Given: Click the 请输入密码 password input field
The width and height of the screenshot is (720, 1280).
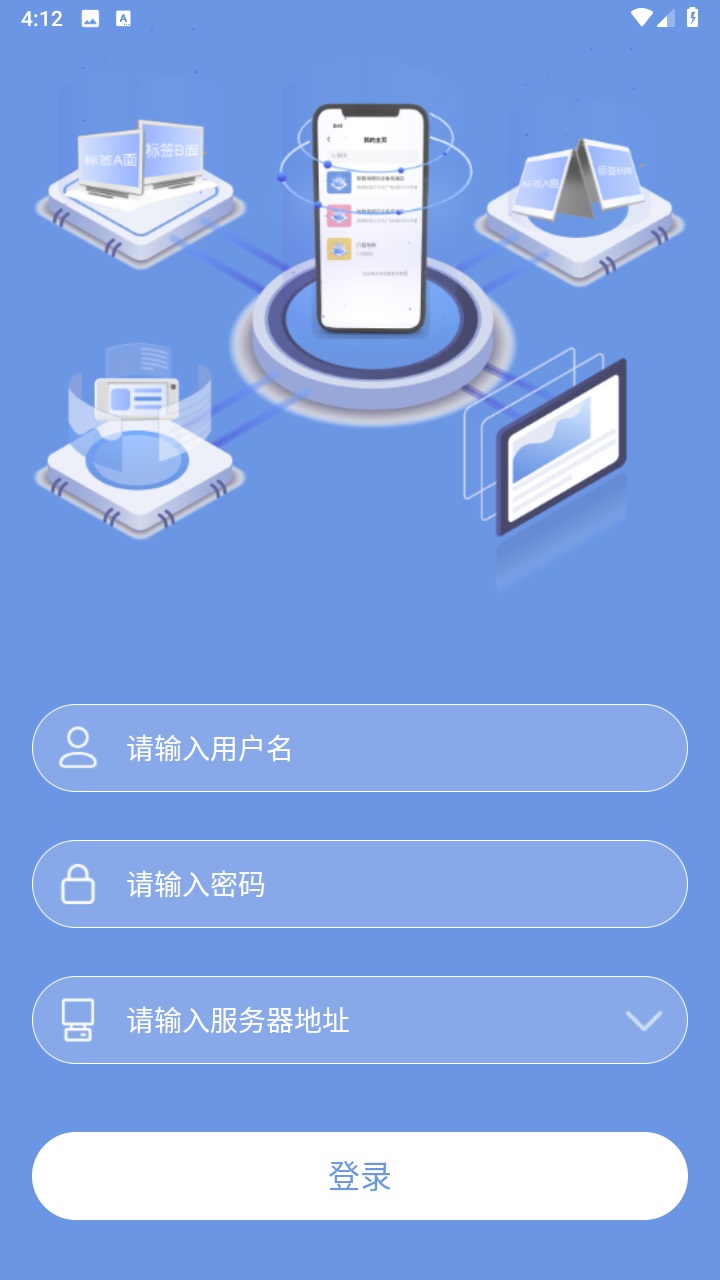Looking at the screenshot, I should coord(360,884).
